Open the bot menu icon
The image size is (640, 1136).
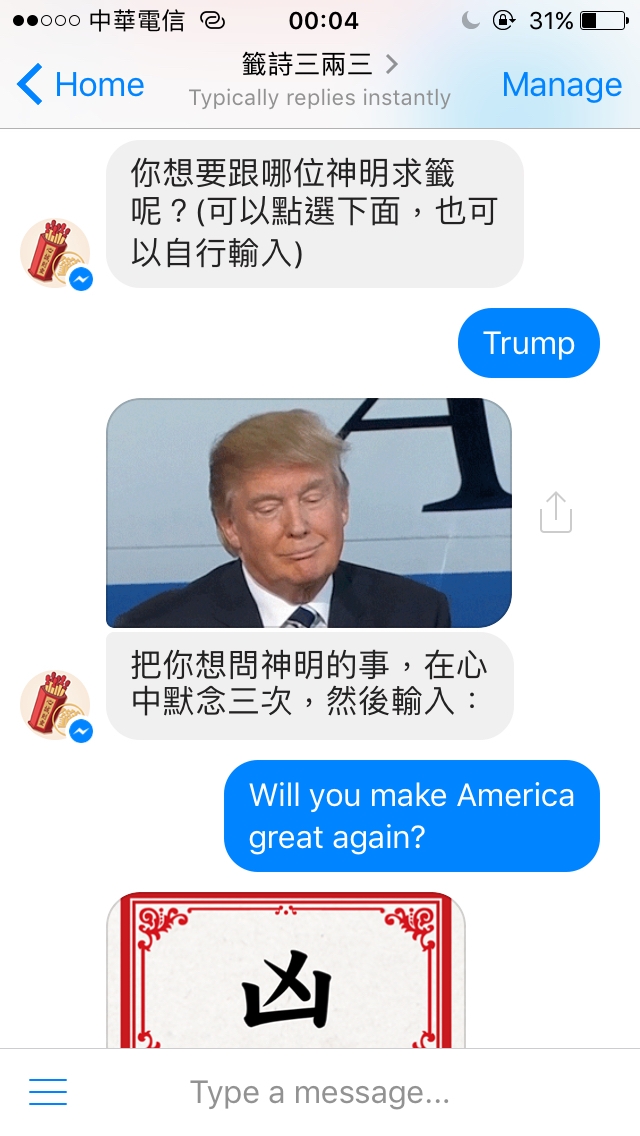(48, 1091)
